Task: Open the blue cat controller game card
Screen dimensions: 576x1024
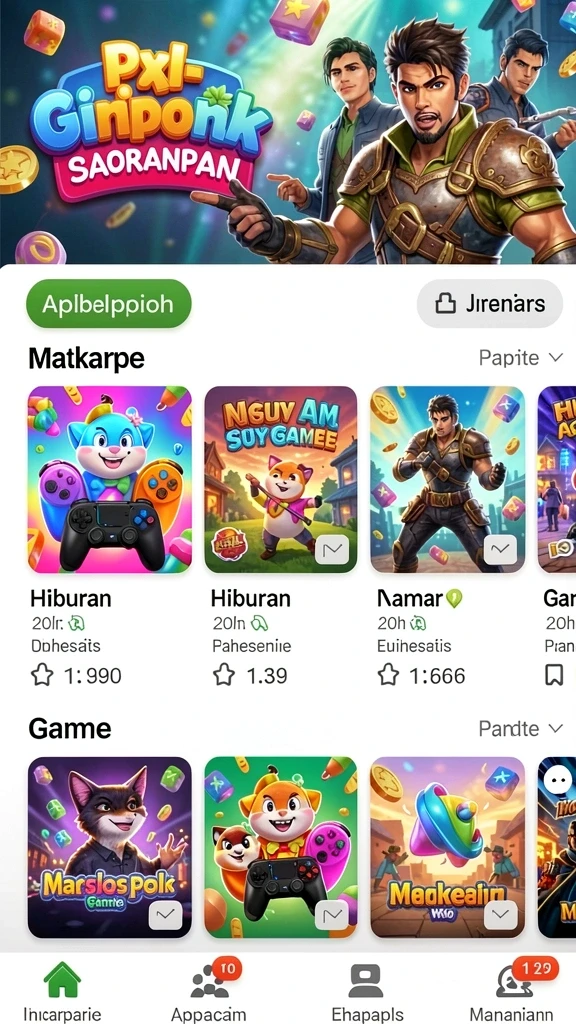Action: point(110,480)
